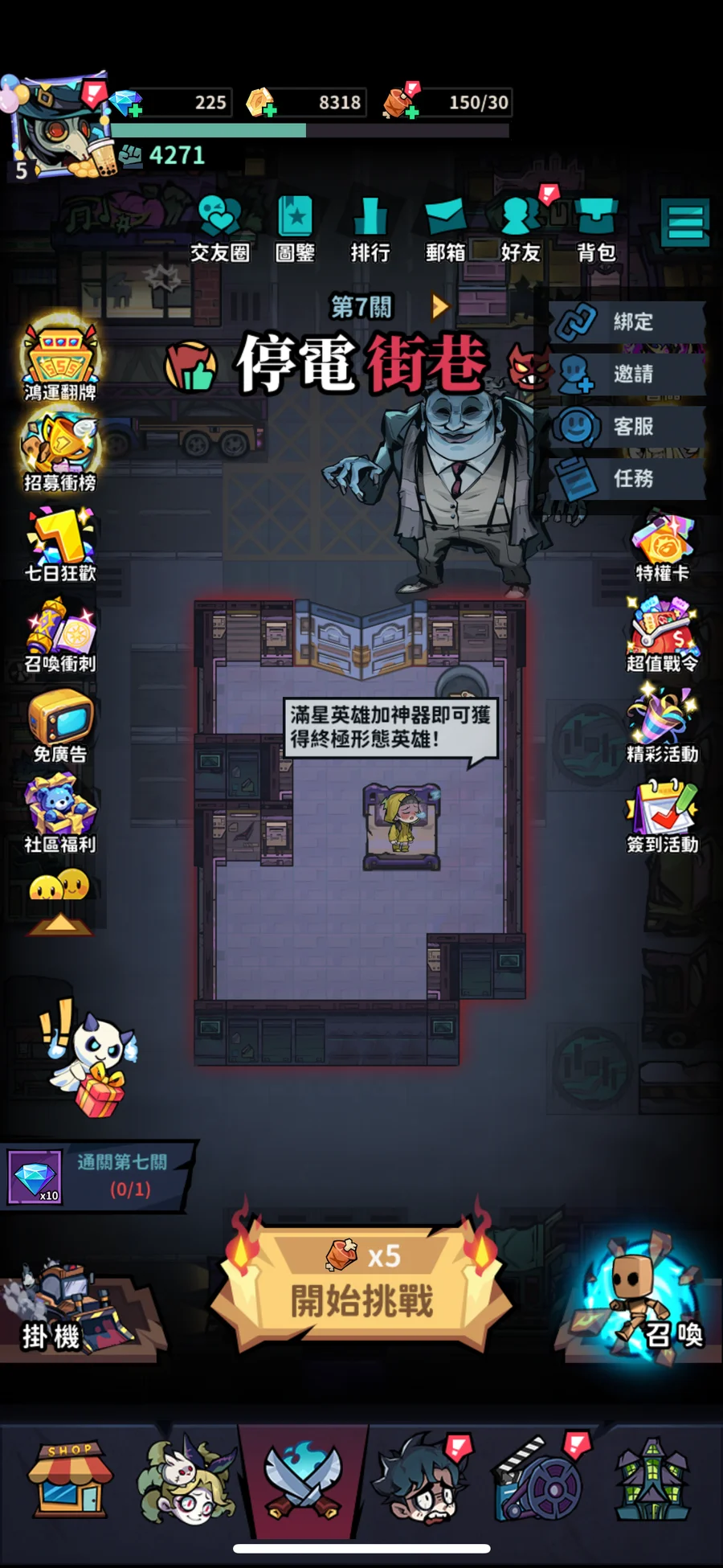Open the 郵箱 mailbox

pyautogui.click(x=445, y=229)
